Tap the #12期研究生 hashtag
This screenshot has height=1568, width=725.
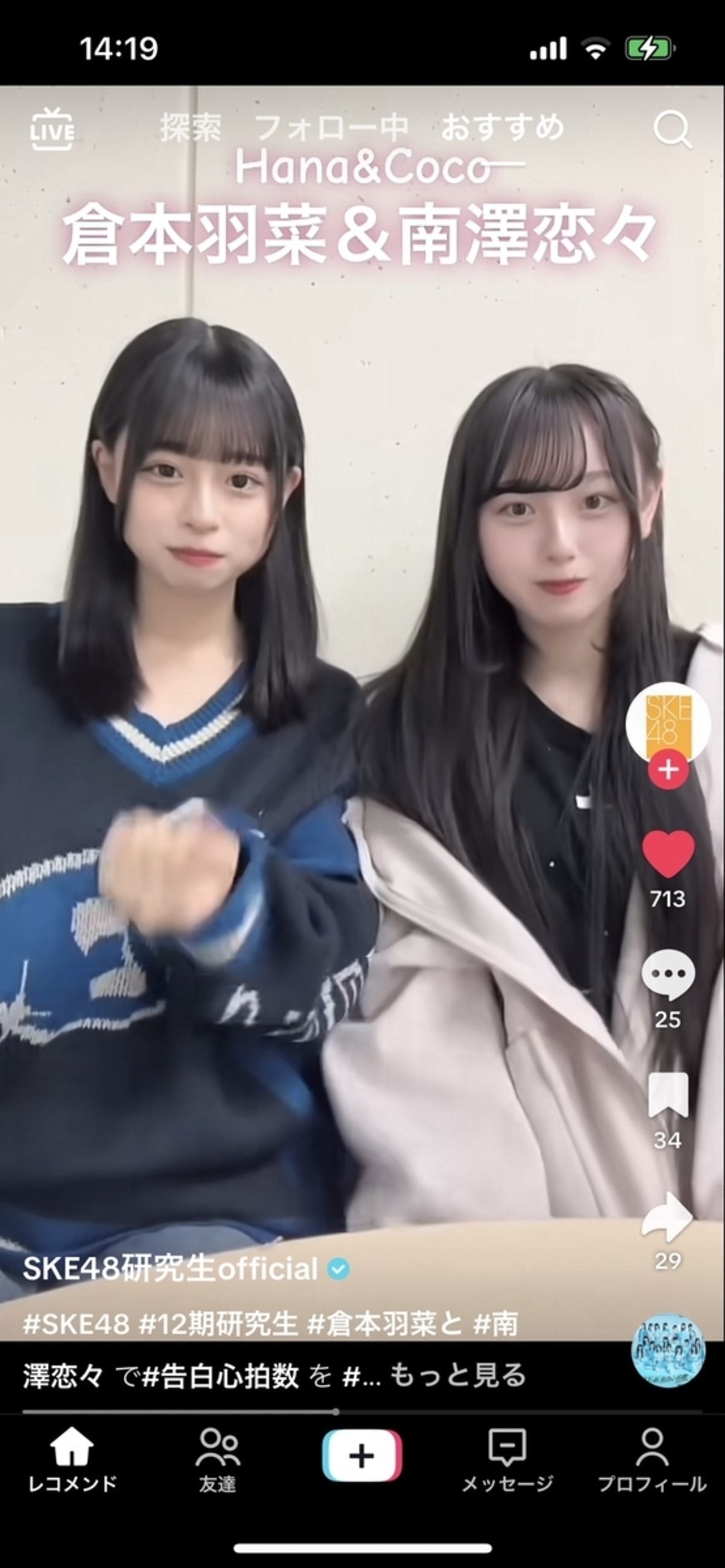[218, 1324]
